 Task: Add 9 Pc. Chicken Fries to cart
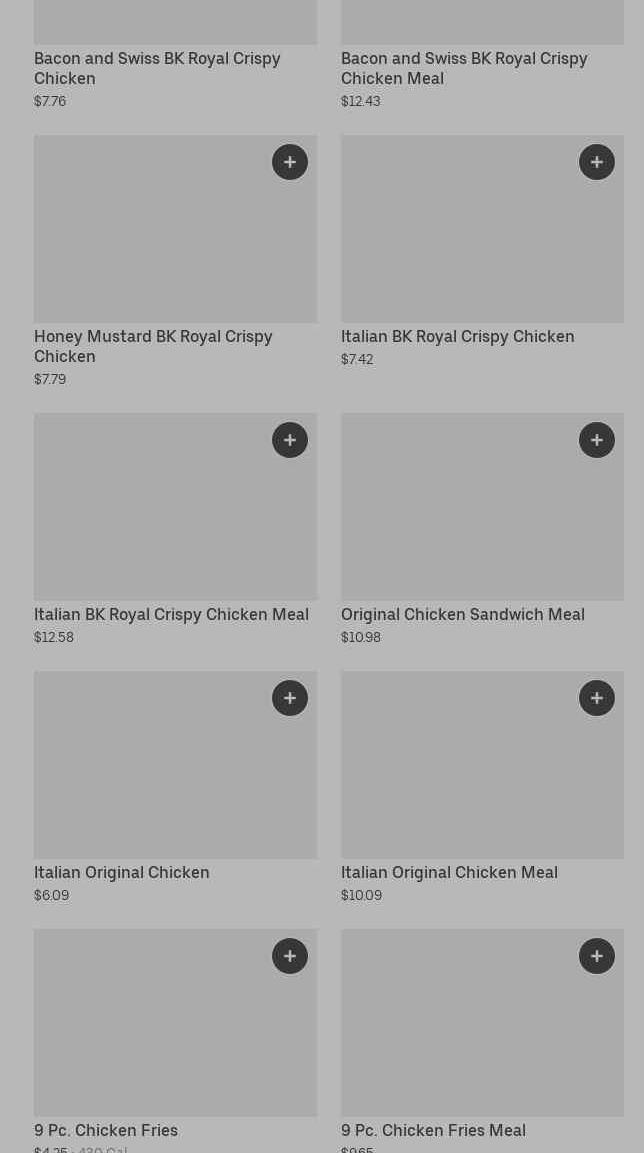tap(290, 956)
